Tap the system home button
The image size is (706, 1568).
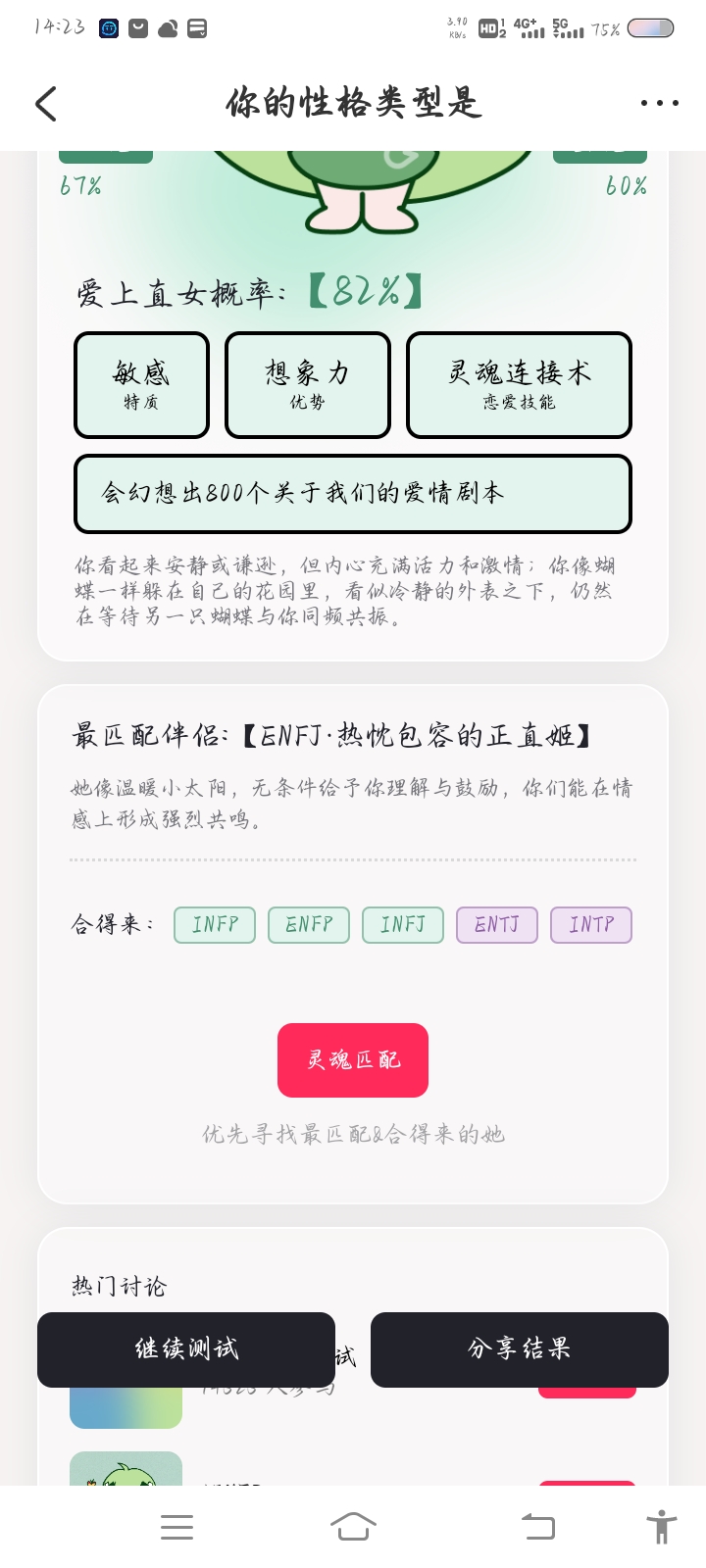[353, 1527]
